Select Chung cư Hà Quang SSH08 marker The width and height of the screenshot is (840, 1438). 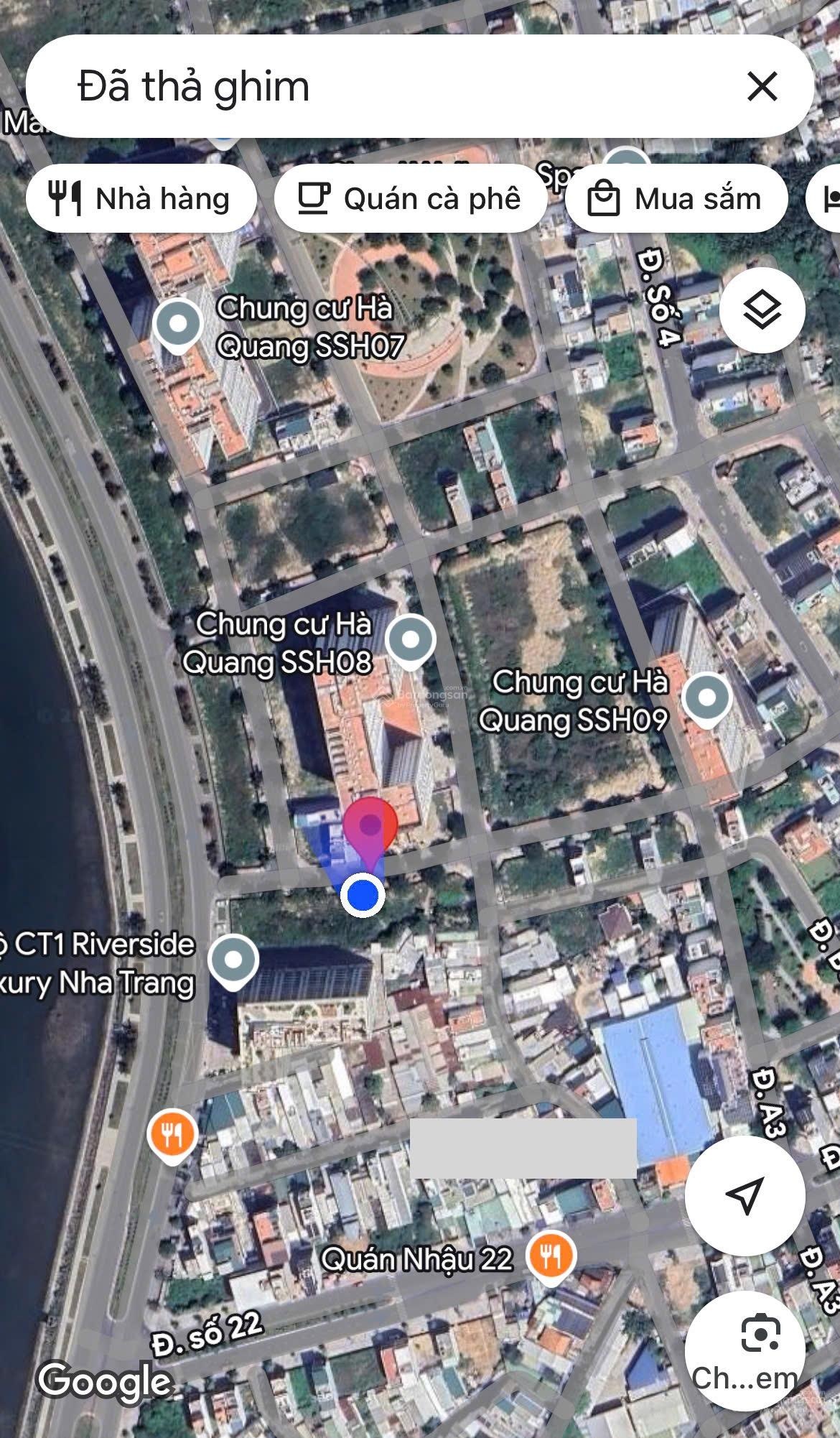pyautogui.click(x=410, y=640)
